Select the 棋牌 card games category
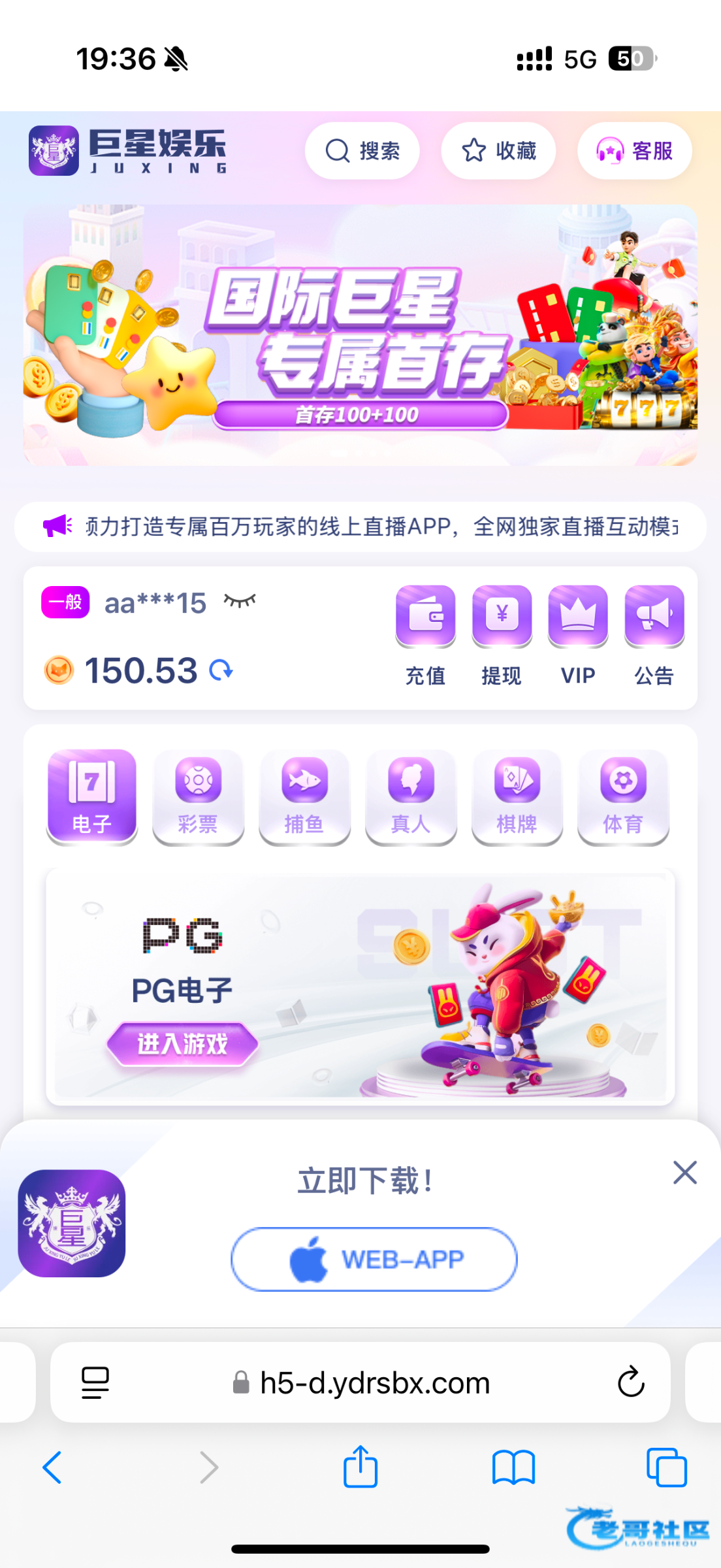 coord(517,796)
